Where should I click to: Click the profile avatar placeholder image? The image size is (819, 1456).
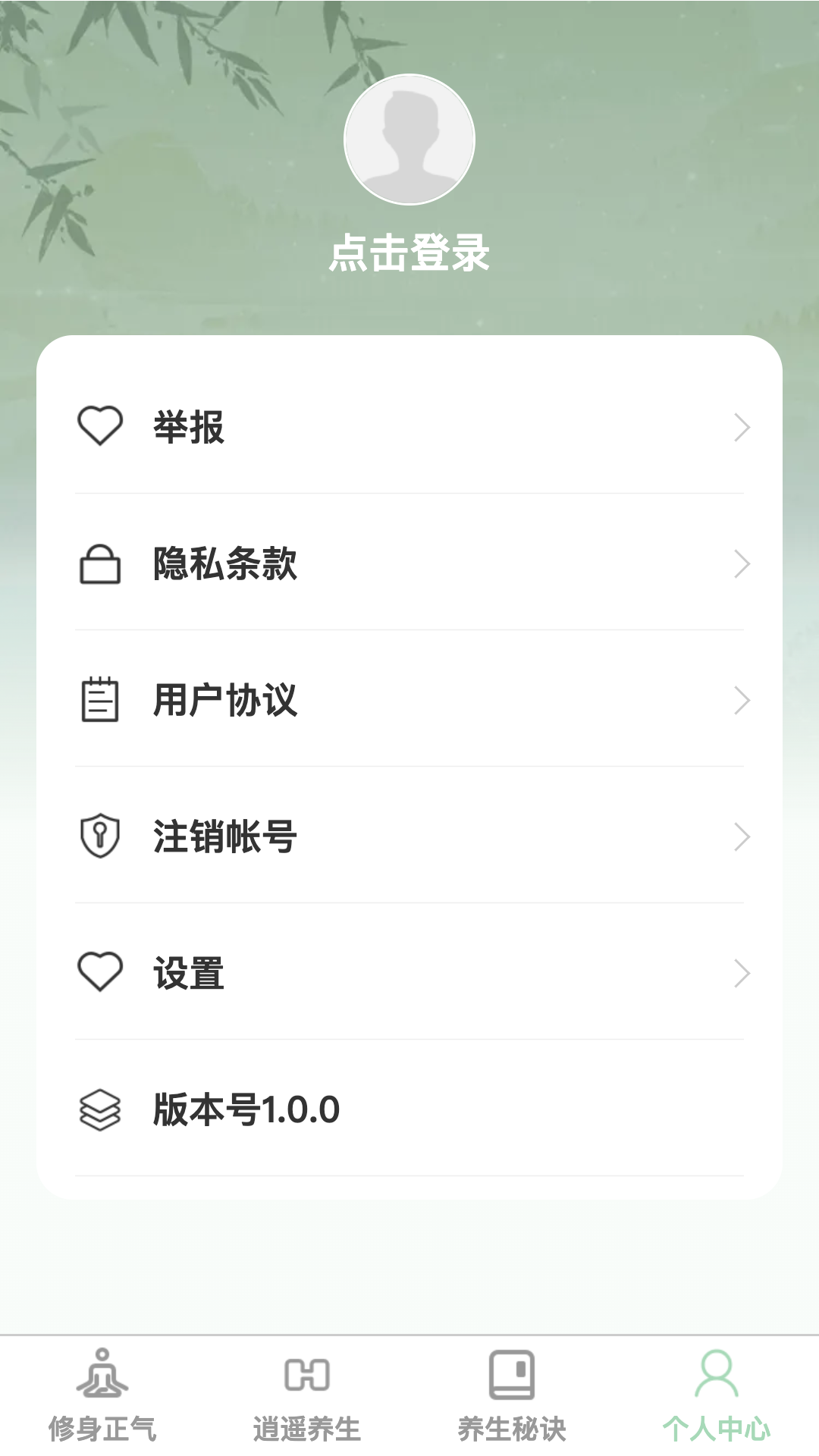click(x=409, y=139)
